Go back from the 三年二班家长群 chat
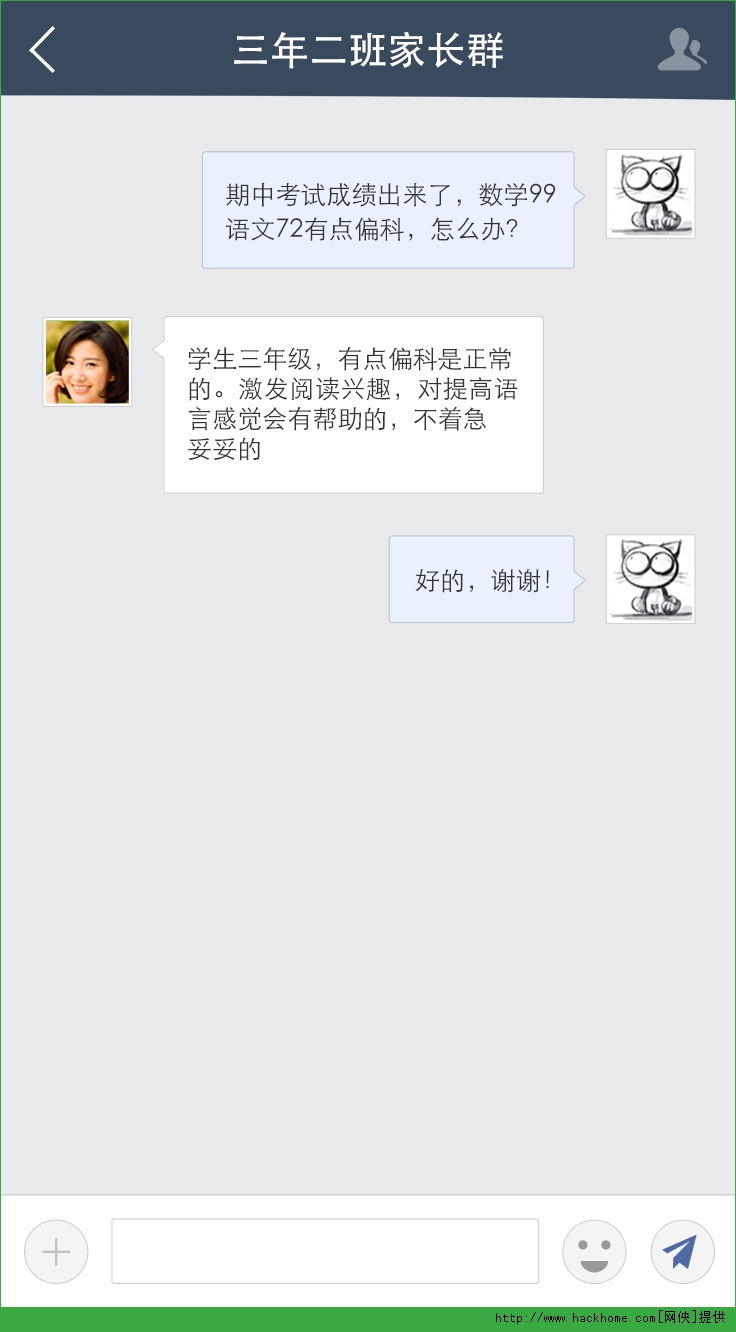This screenshot has height=1332, width=736. click(x=43, y=50)
